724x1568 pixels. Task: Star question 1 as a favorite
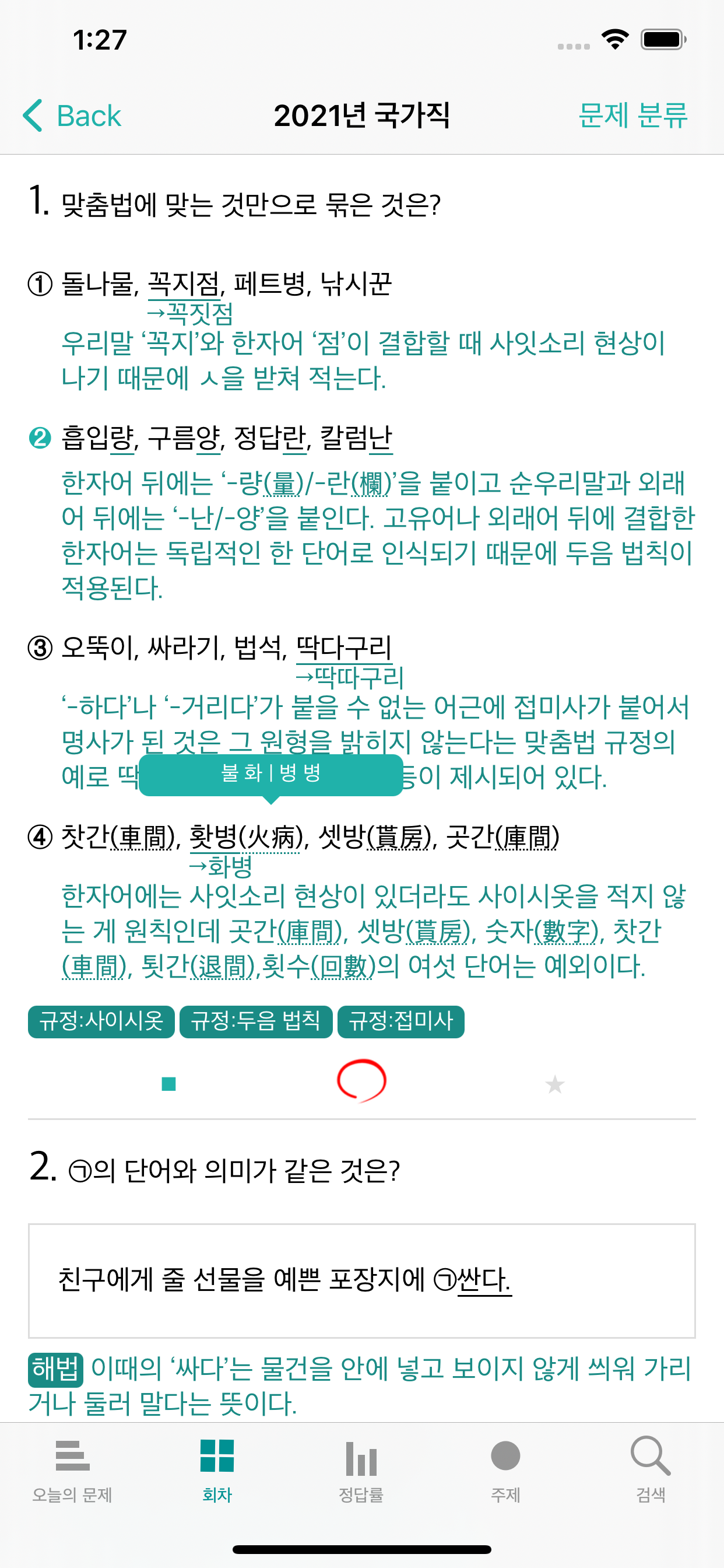click(554, 1084)
